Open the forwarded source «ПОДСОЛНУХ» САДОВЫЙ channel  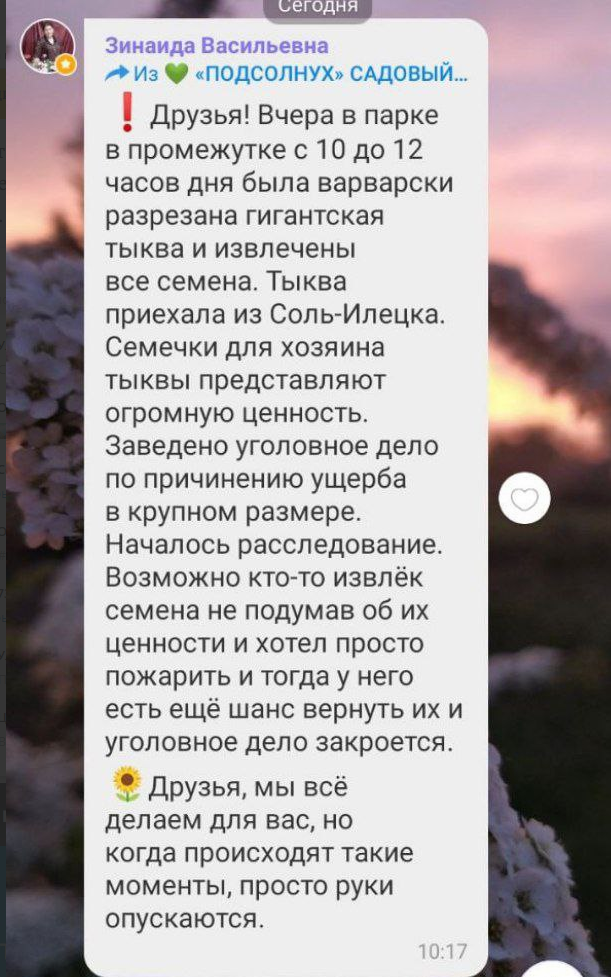(287, 74)
